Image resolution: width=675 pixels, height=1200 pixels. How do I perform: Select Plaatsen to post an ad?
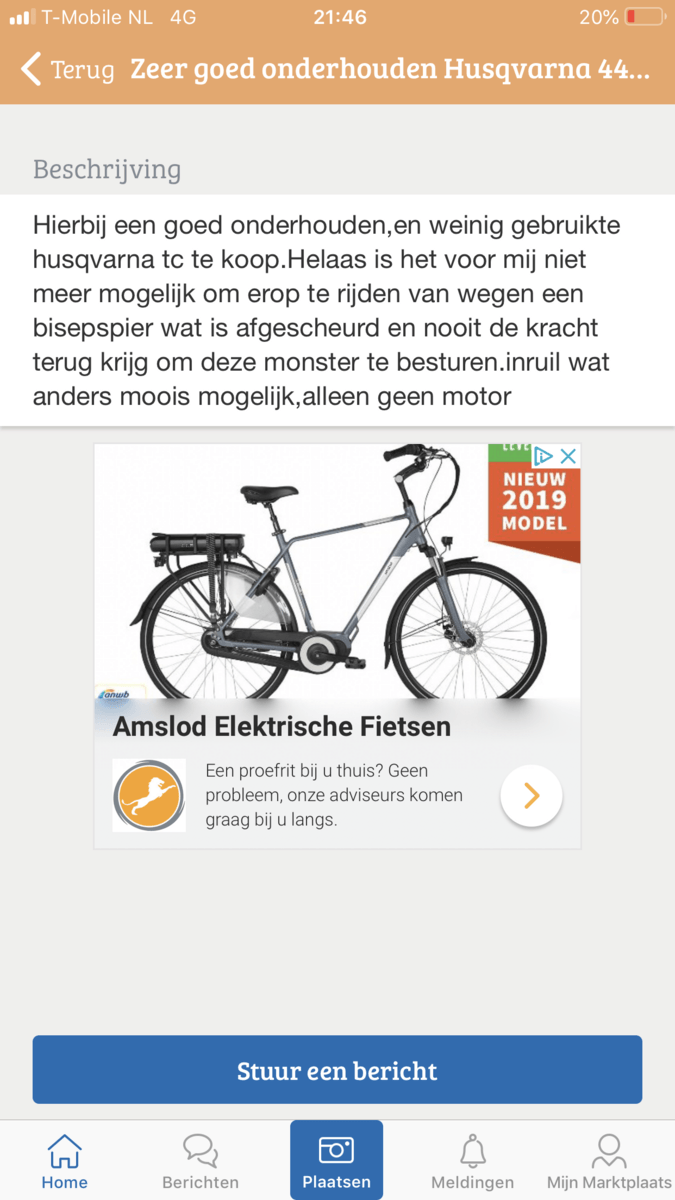click(336, 1161)
